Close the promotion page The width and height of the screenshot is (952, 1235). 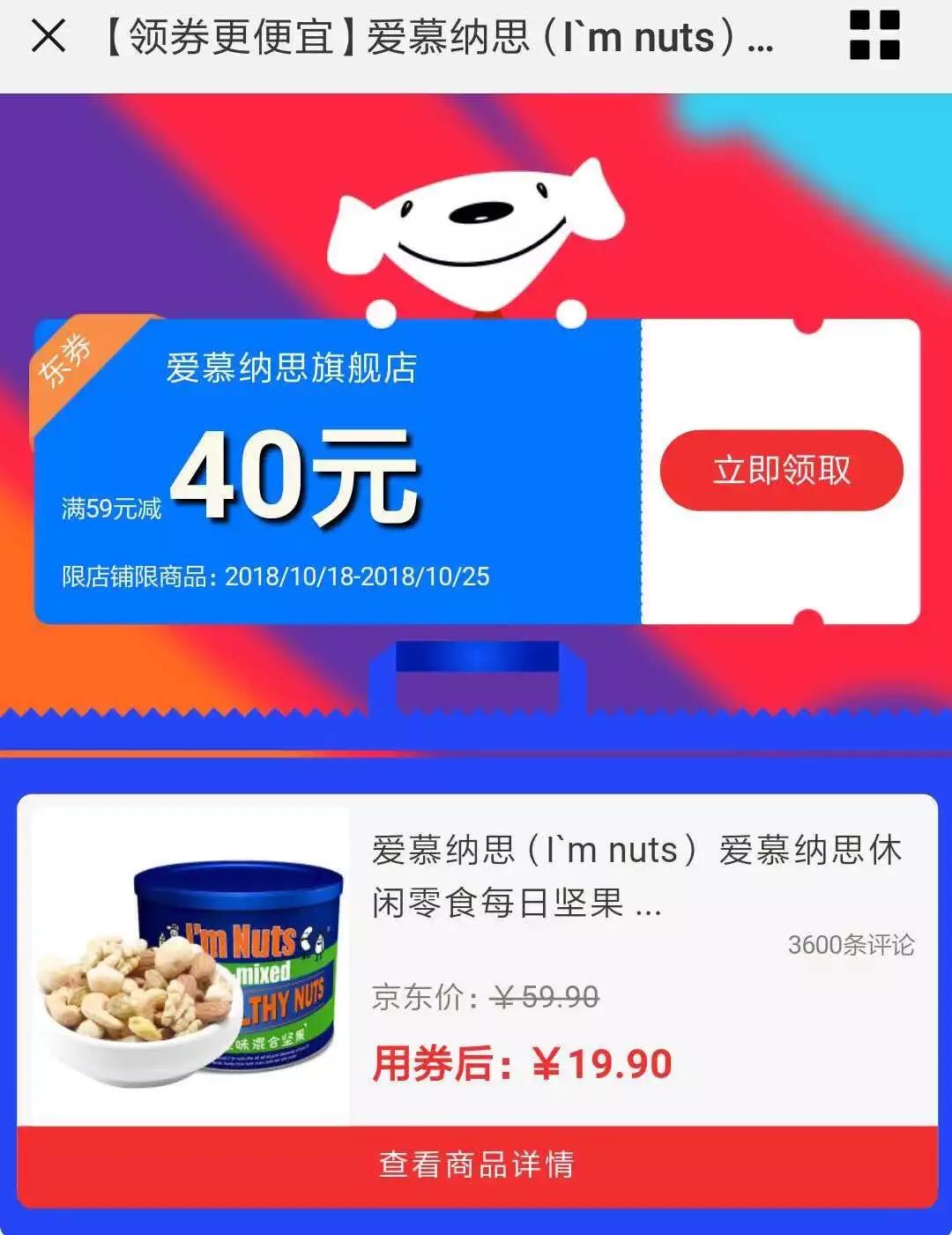[x=48, y=38]
